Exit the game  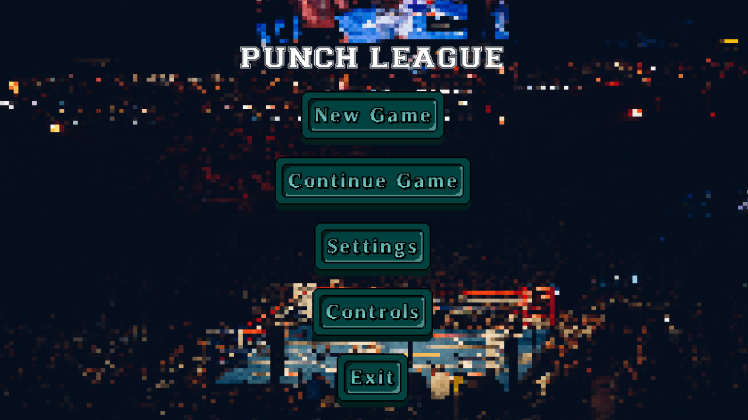pyautogui.click(x=373, y=378)
